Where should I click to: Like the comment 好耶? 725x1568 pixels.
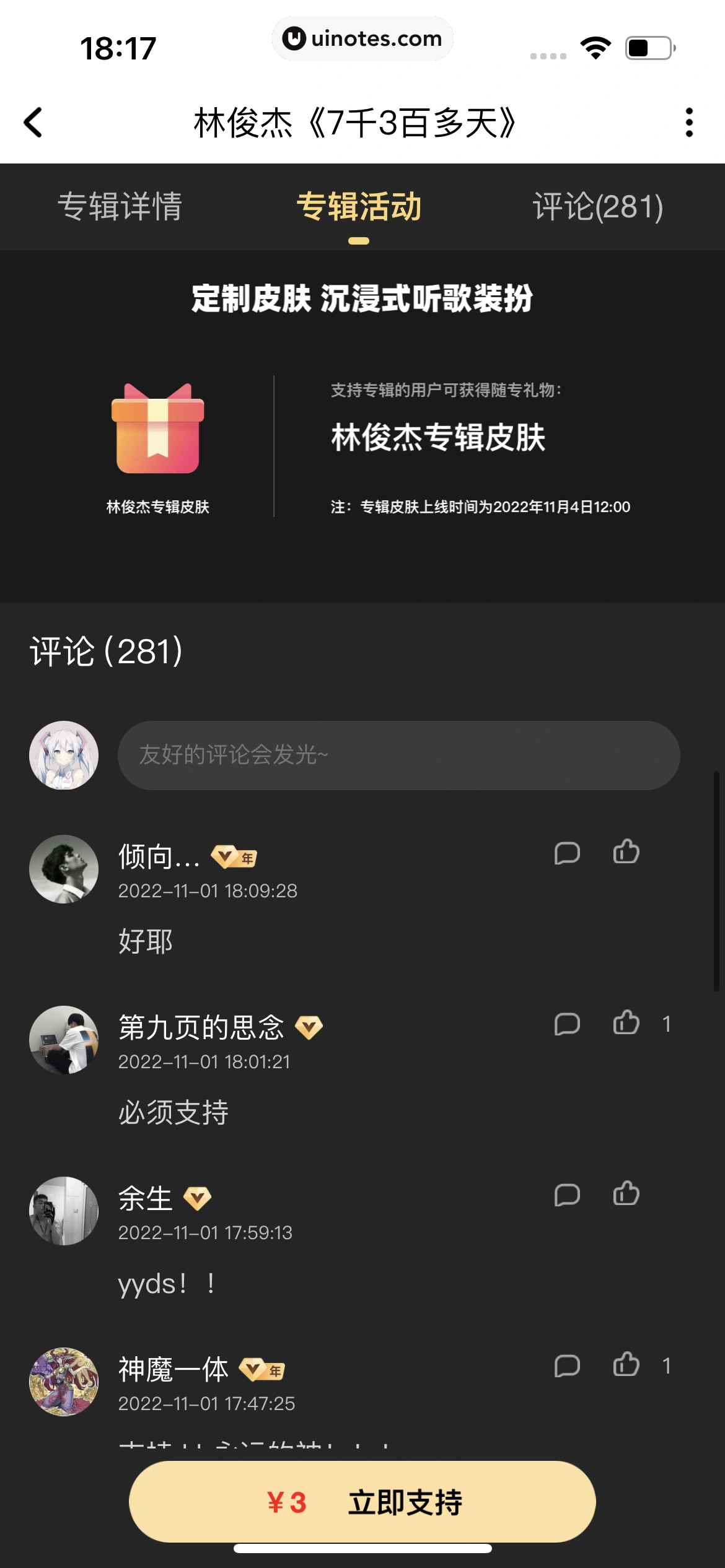click(x=626, y=852)
